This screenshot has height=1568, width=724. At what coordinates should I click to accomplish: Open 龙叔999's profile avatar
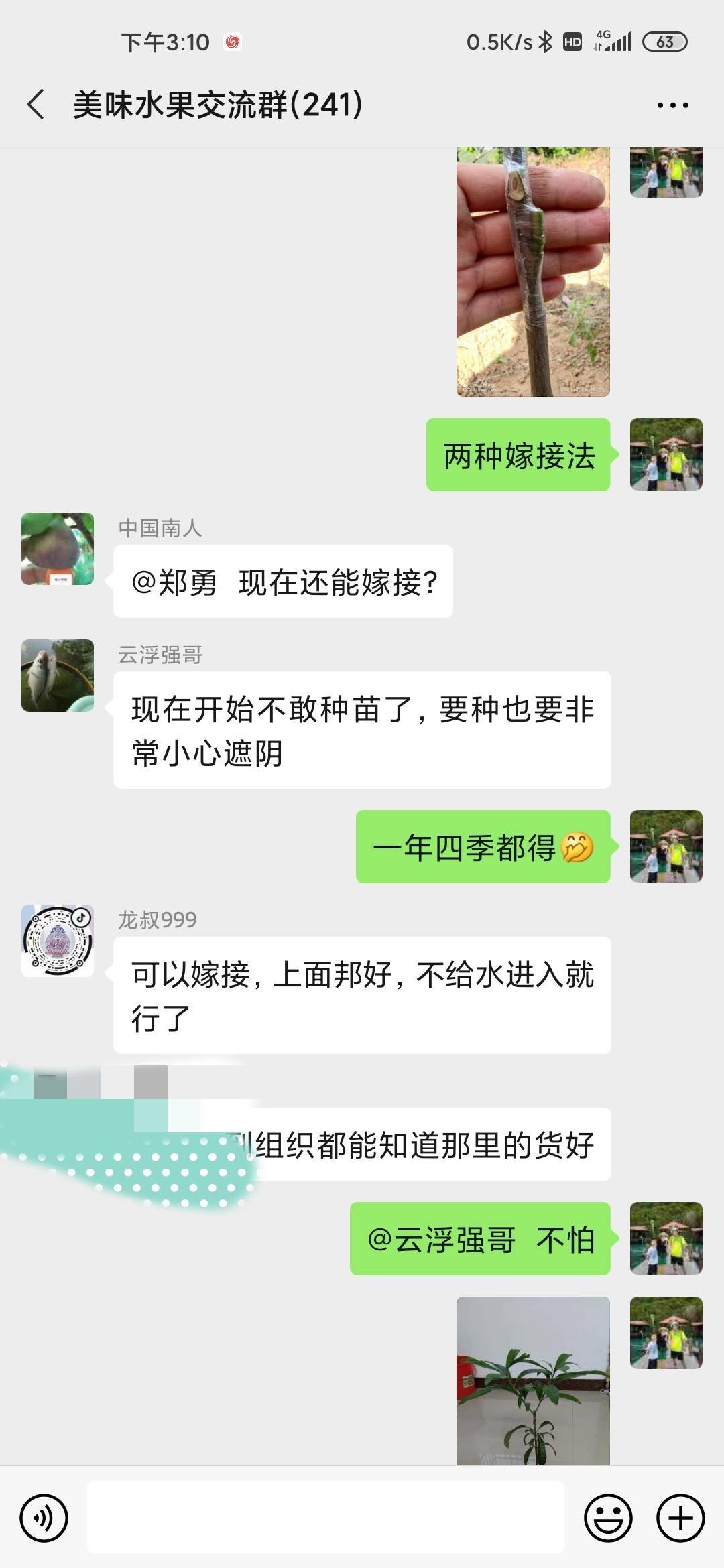(58, 941)
